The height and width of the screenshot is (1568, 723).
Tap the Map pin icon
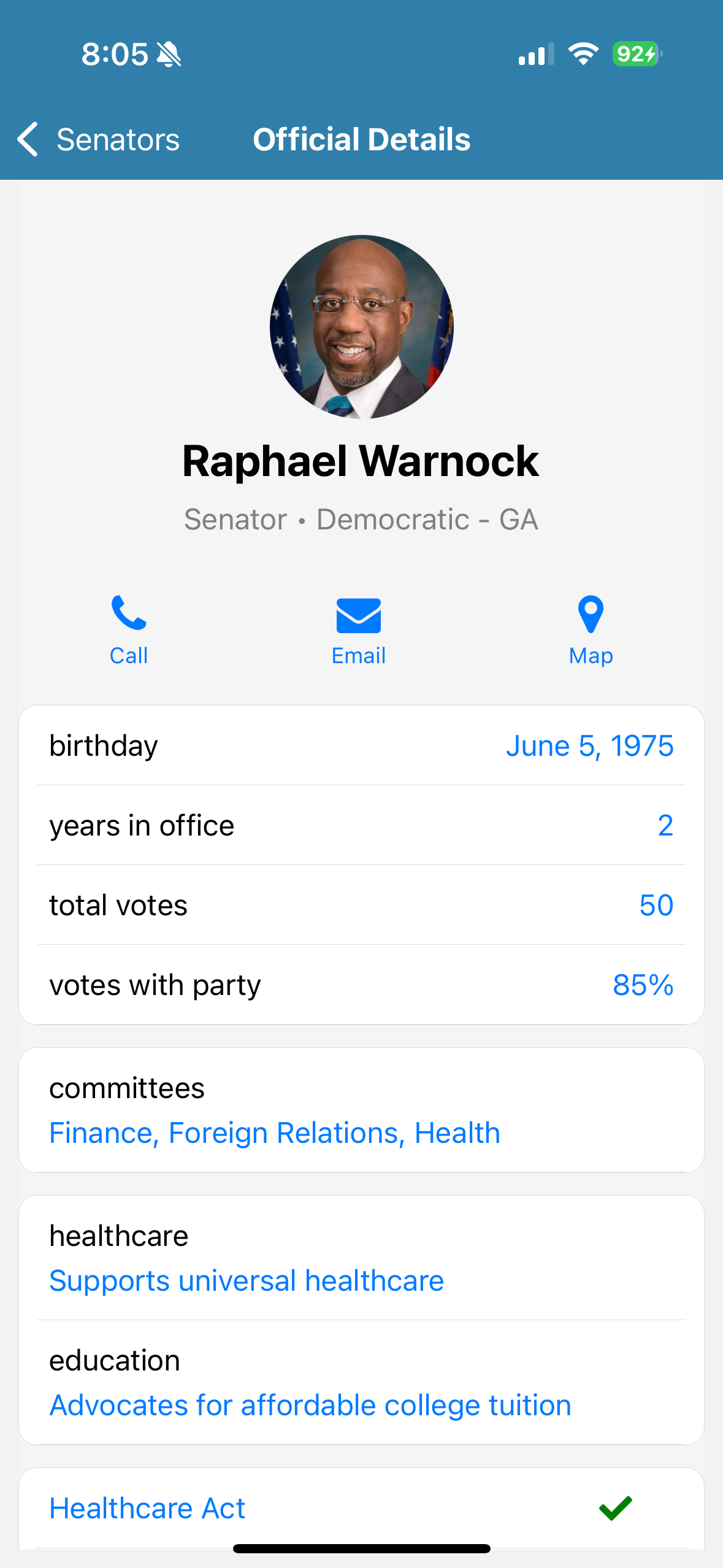coord(590,617)
